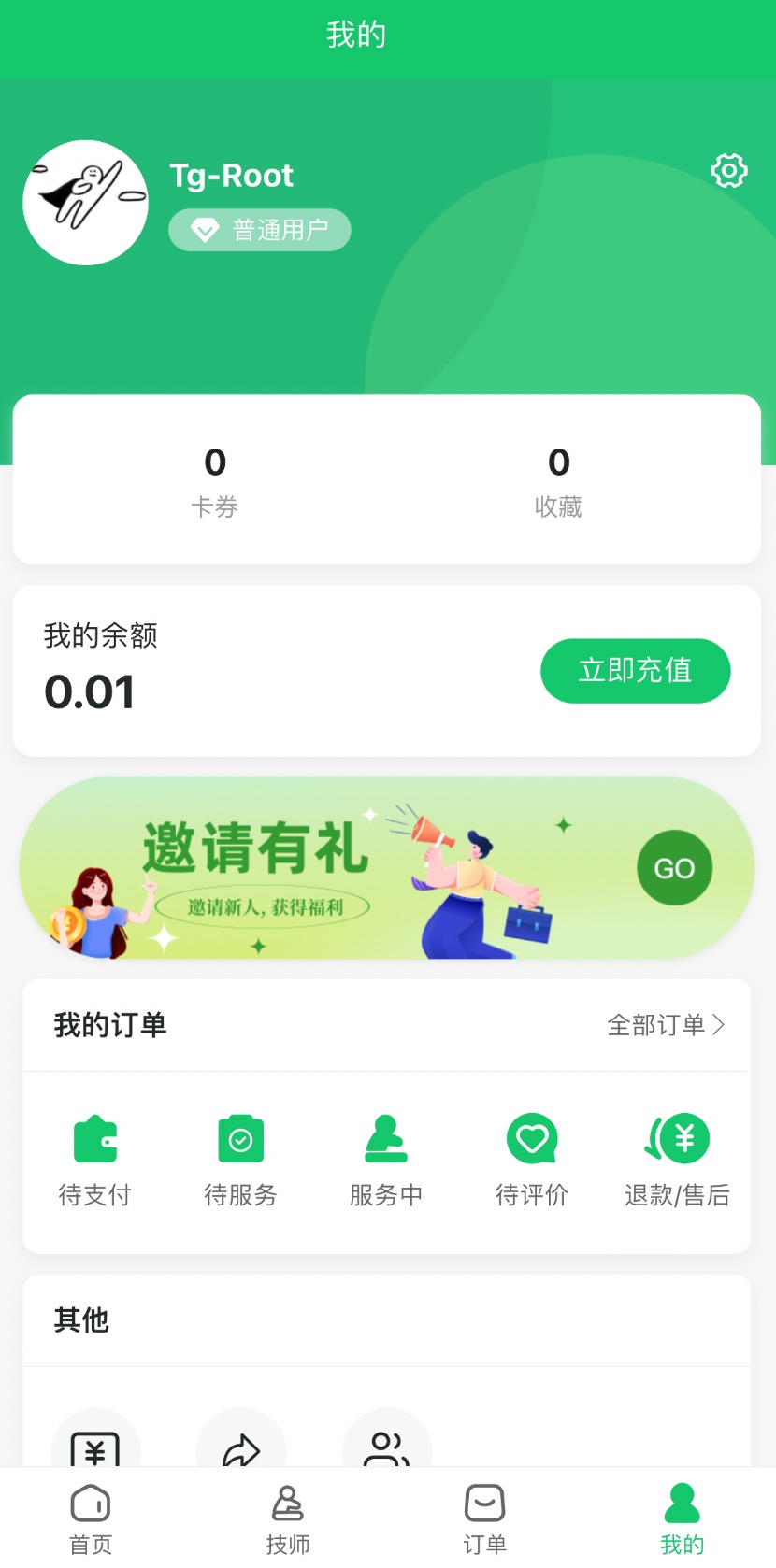Open the 邀请有礼 invitation banner

(387, 868)
